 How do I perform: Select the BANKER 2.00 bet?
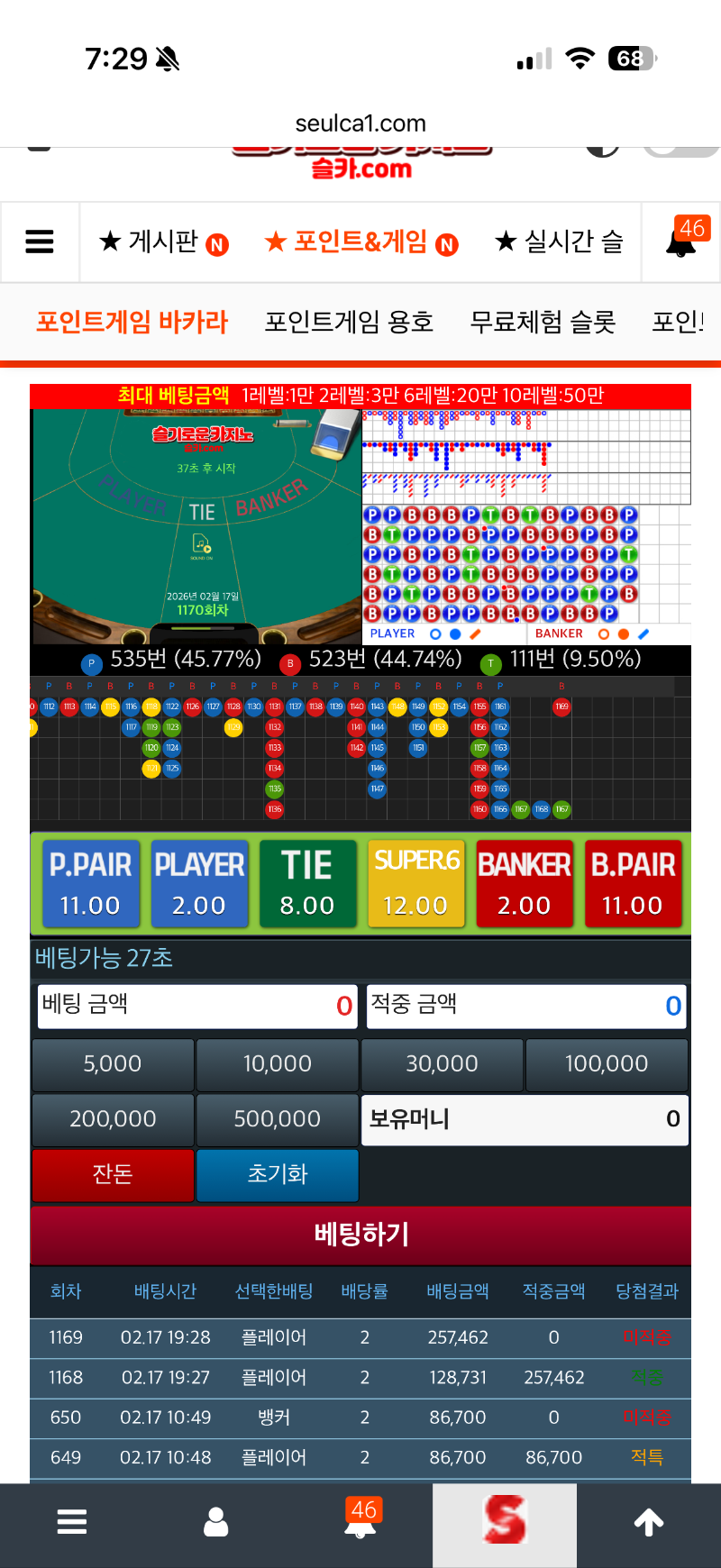(x=524, y=883)
